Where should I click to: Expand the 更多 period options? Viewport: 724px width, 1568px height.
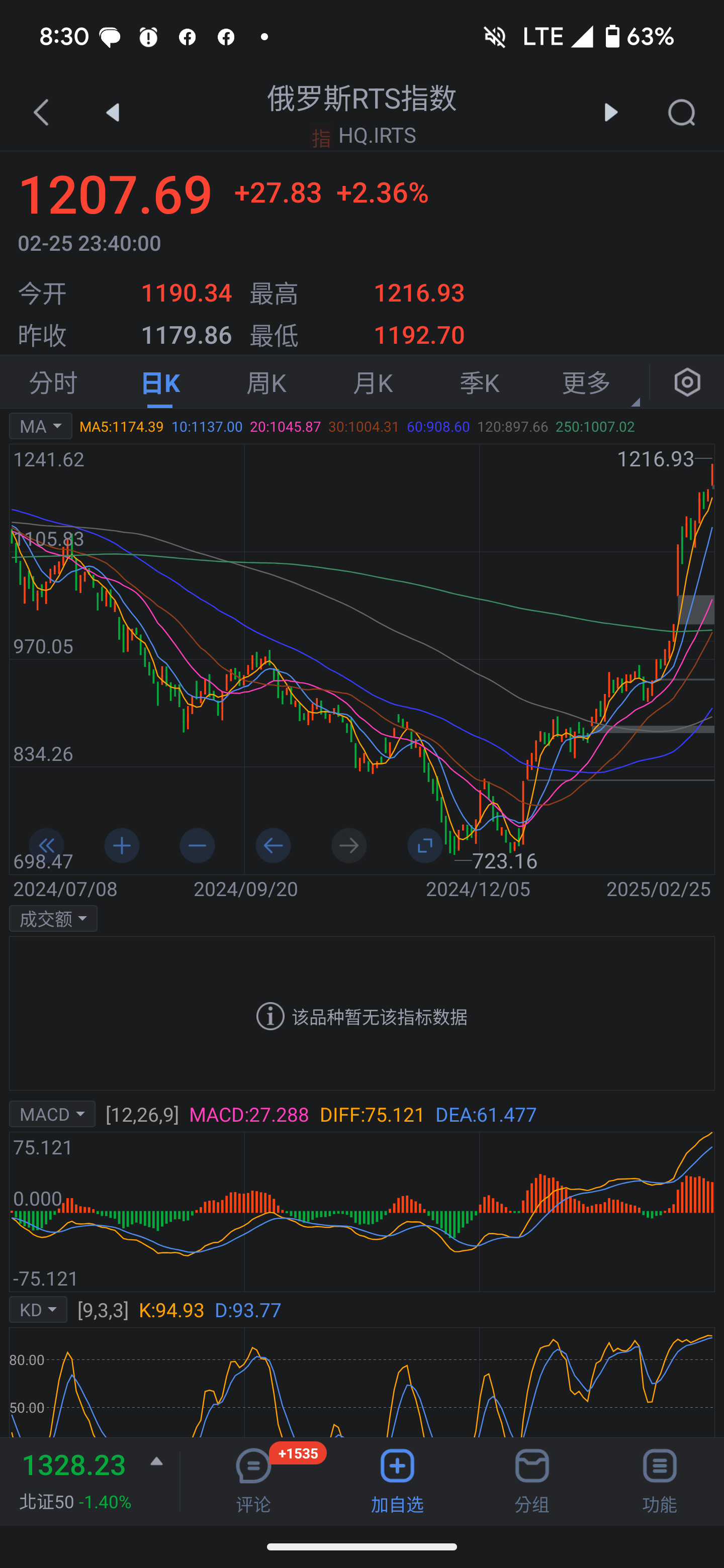pos(586,383)
